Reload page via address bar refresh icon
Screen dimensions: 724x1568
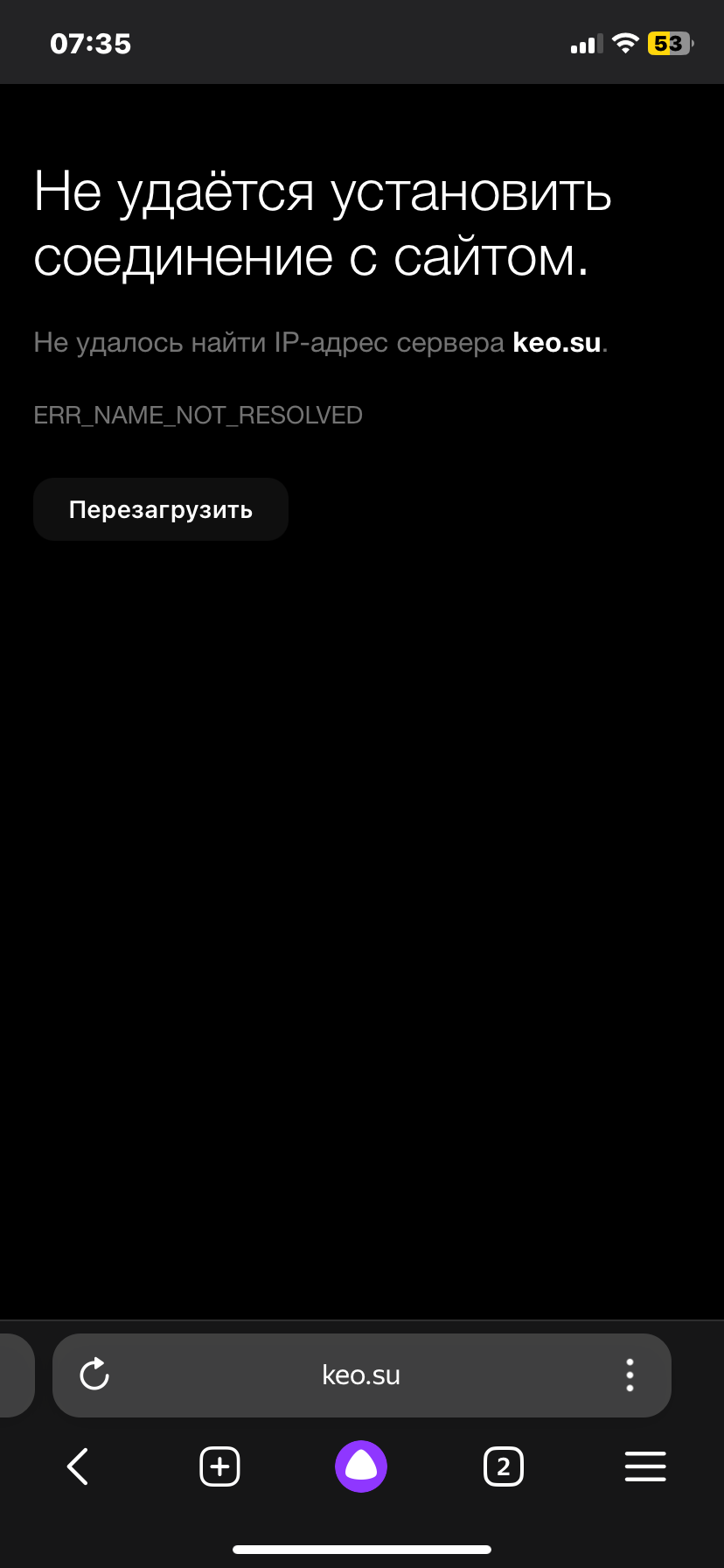point(94,1375)
